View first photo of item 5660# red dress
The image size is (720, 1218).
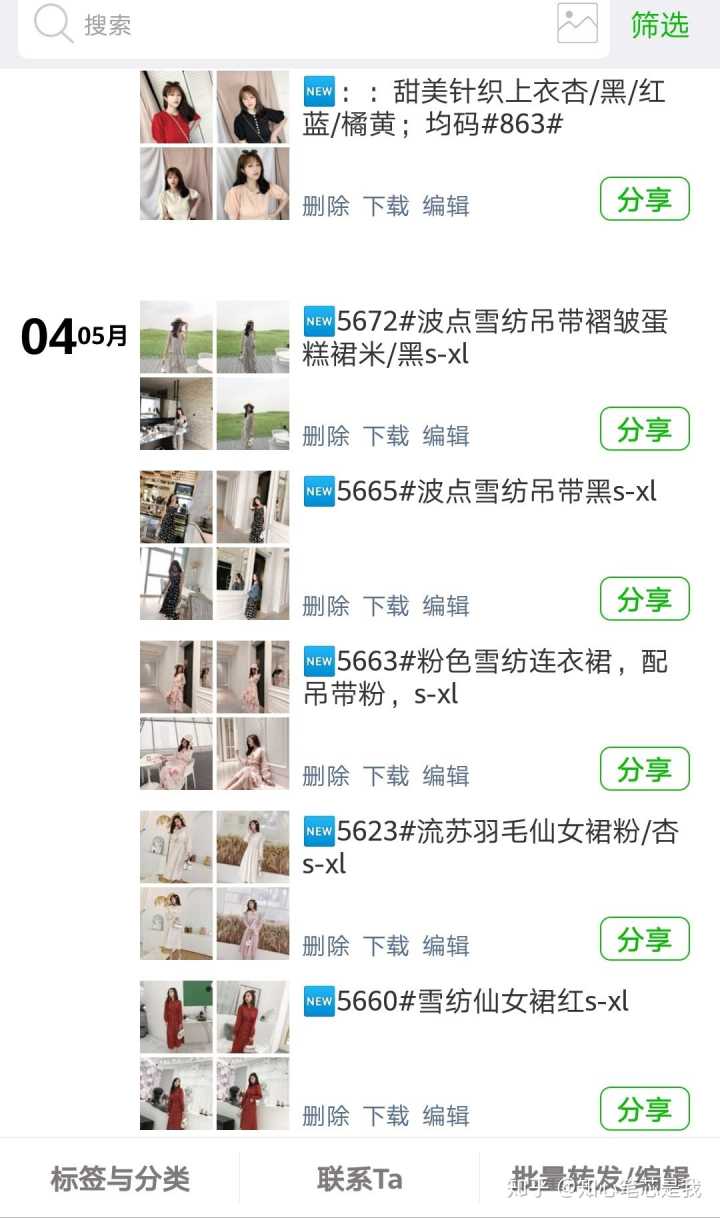(x=176, y=1017)
